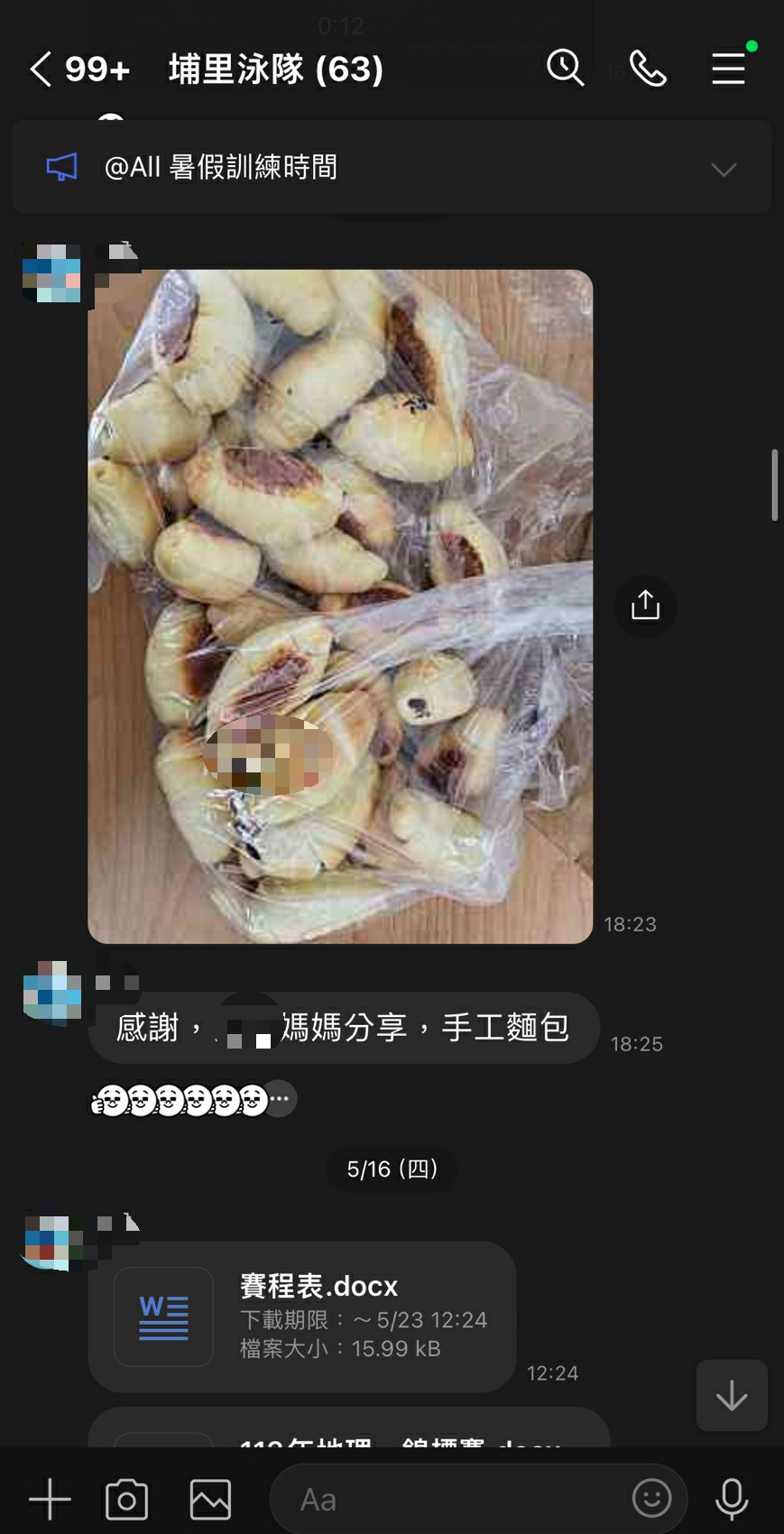Viewport: 784px width, 1534px height.
Task: Search within this chat
Action: coord(565,69)
